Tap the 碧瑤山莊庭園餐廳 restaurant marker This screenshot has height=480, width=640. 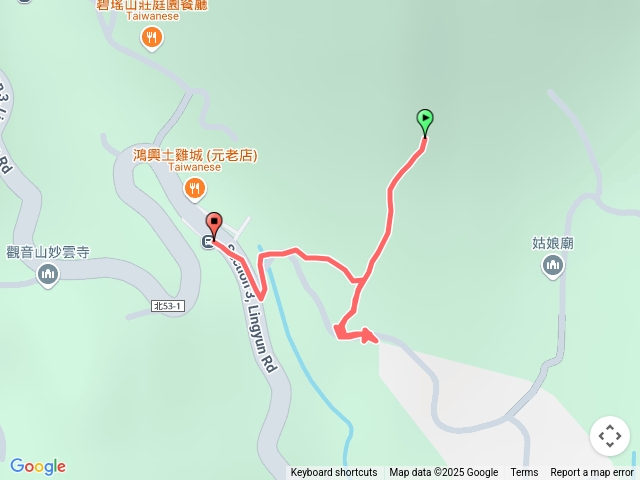pyautogui.click(x=152, y=38)
